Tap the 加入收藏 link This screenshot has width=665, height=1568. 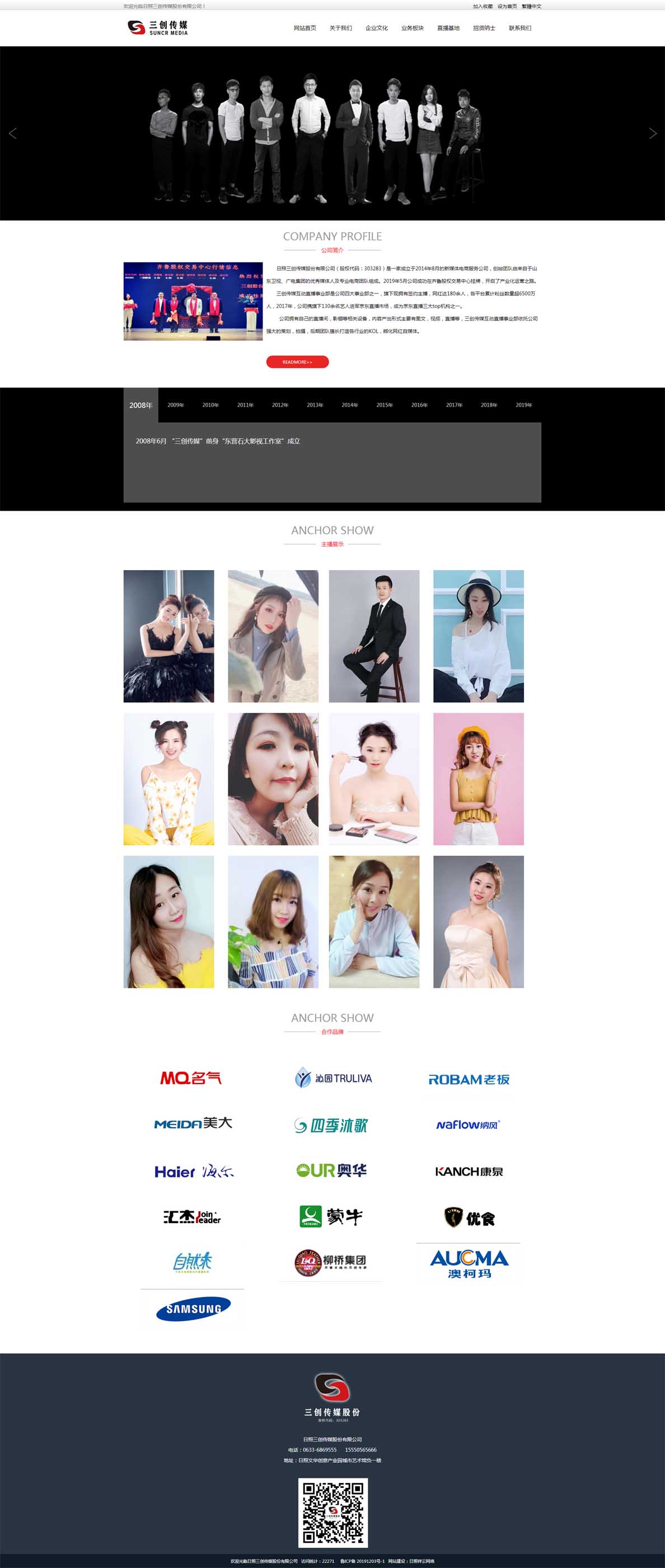(x=483, y=6)
